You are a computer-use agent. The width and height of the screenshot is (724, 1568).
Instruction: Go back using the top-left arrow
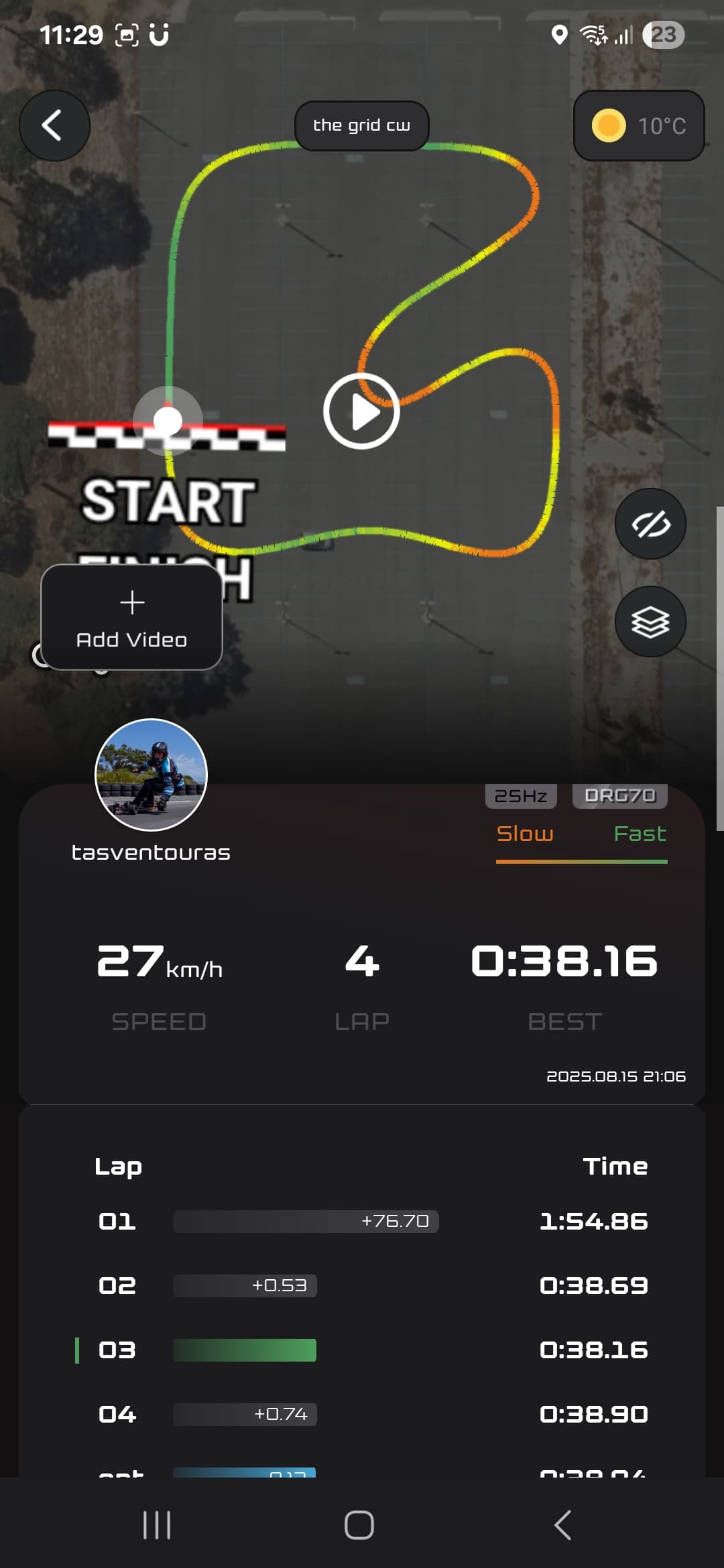[54, 125]
